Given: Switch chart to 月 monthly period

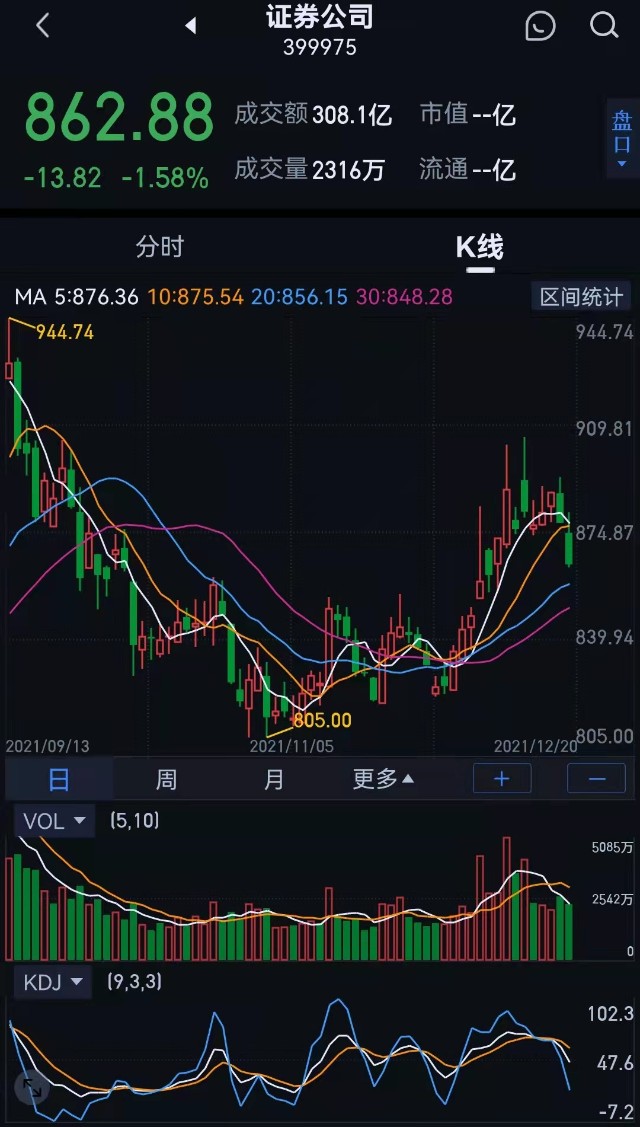Looking at the screenshot, I should tap(273, 779).
